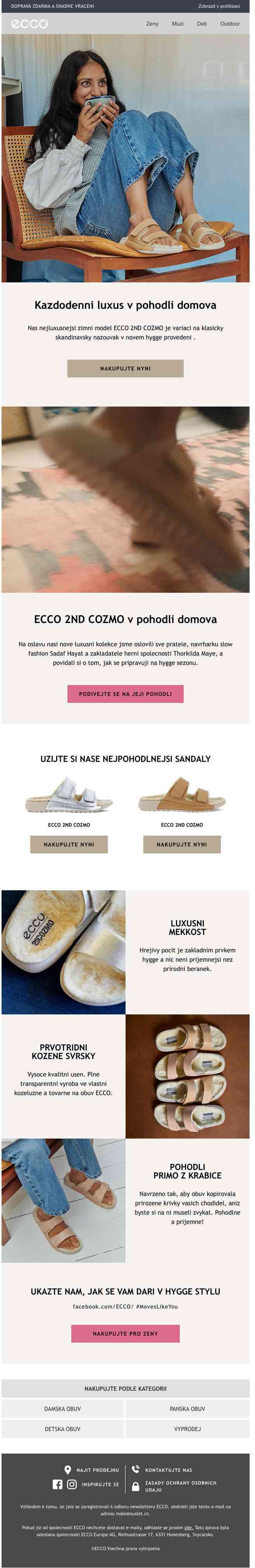Image resolution: width=255 pixels, height=1568 pixels.
Task: Tap 'Nakupujte nyni' under Kazdodenni luxus
Action: [x=126, y=368]
